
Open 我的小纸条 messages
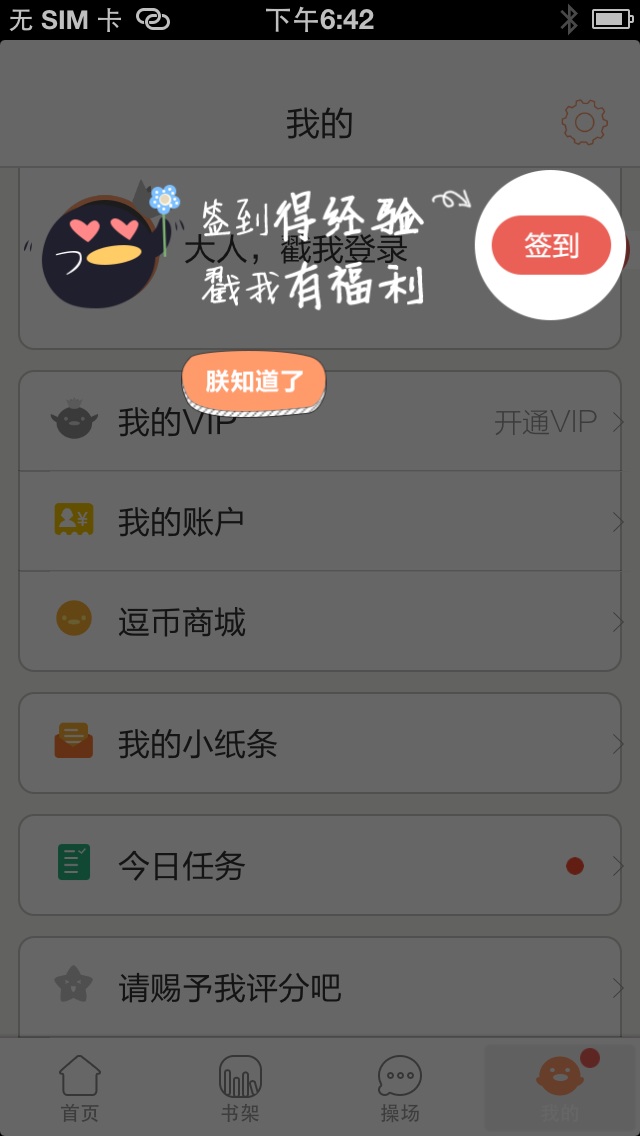320,743
